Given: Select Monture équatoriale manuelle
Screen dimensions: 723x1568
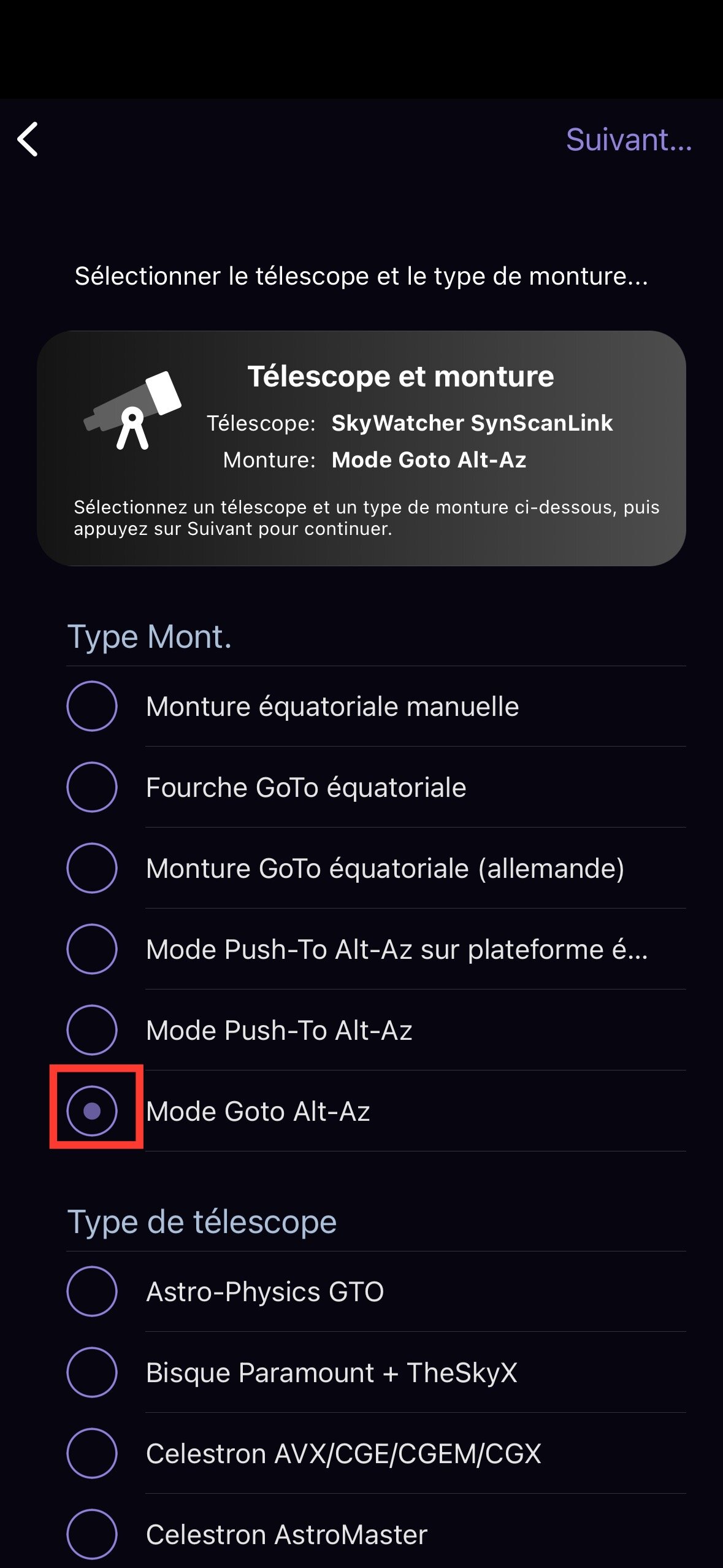Looking at the screenshot, I should coord(92,706).
